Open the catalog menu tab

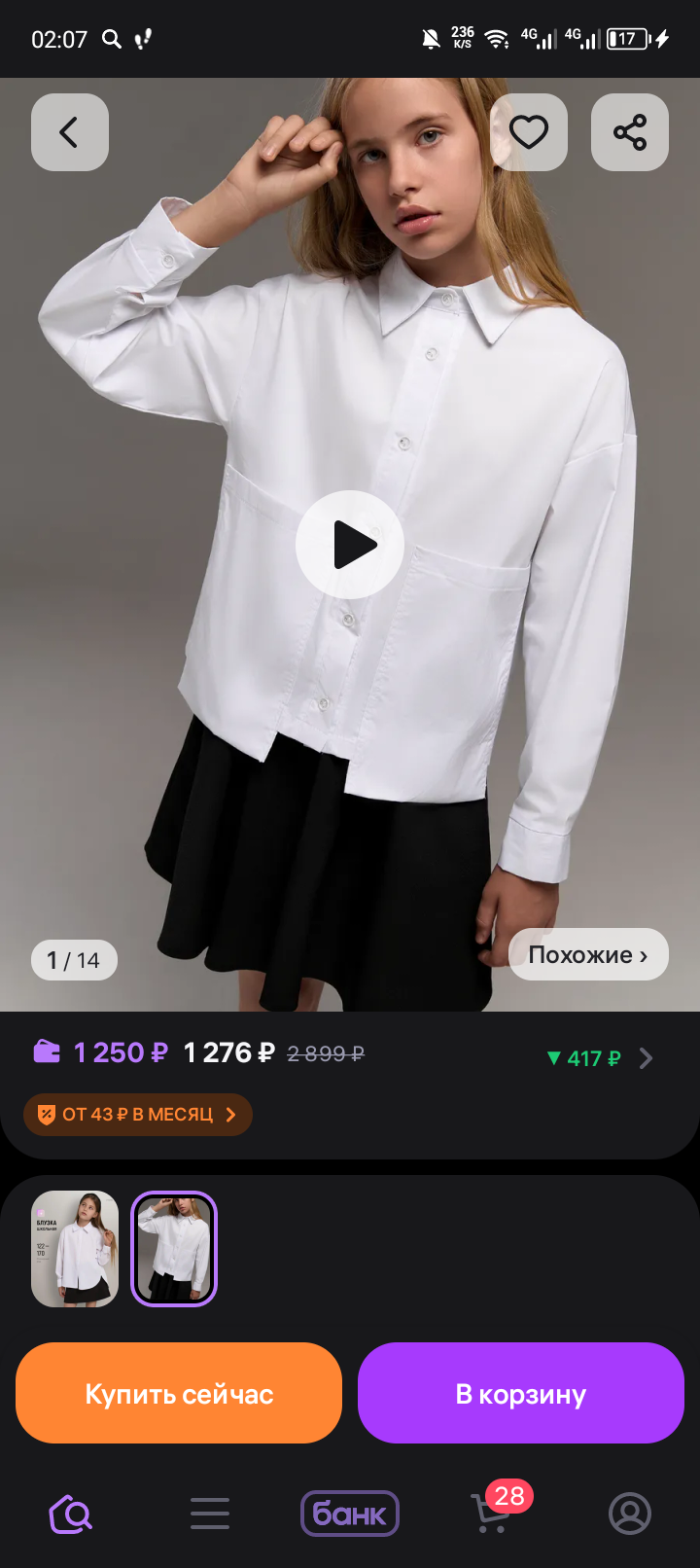[210, 1514]
